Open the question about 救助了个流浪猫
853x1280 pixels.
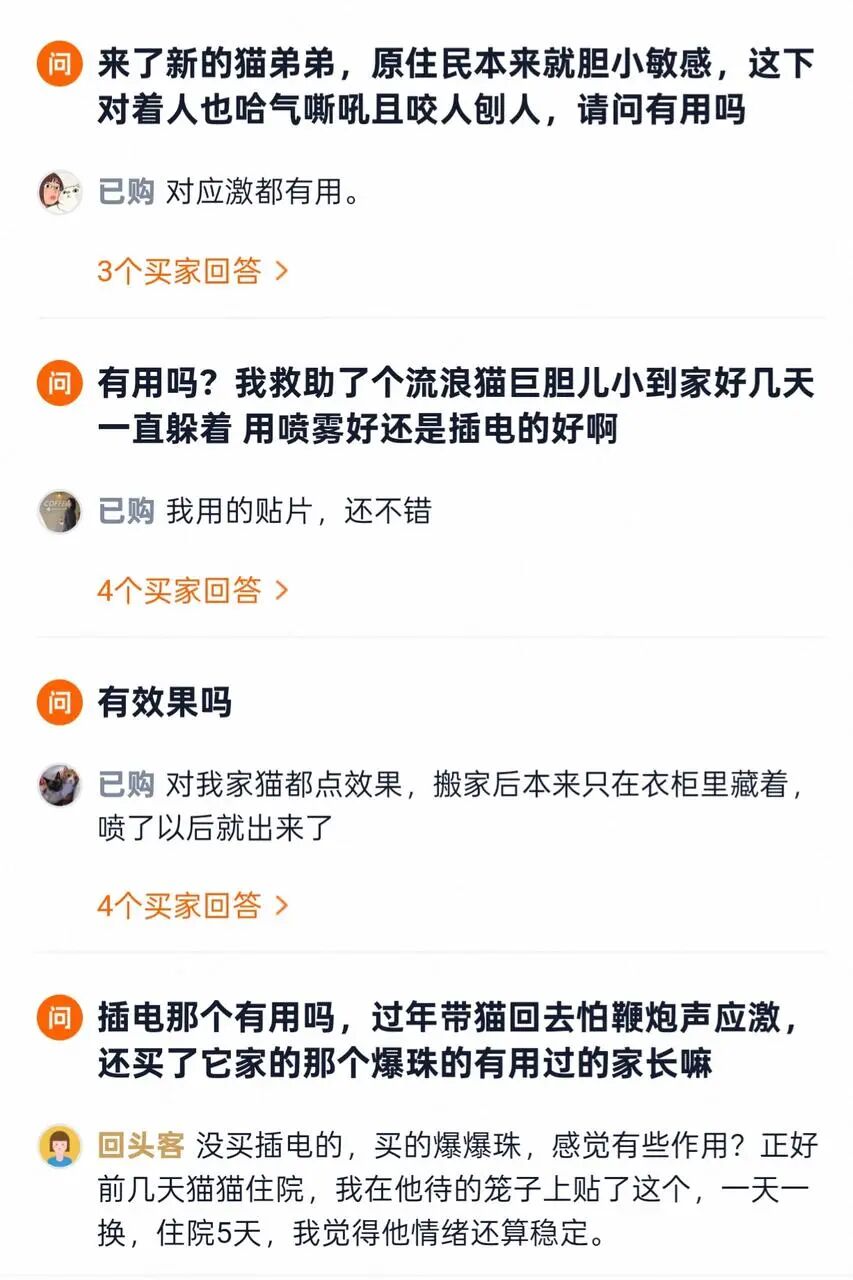tap(455, 405)
